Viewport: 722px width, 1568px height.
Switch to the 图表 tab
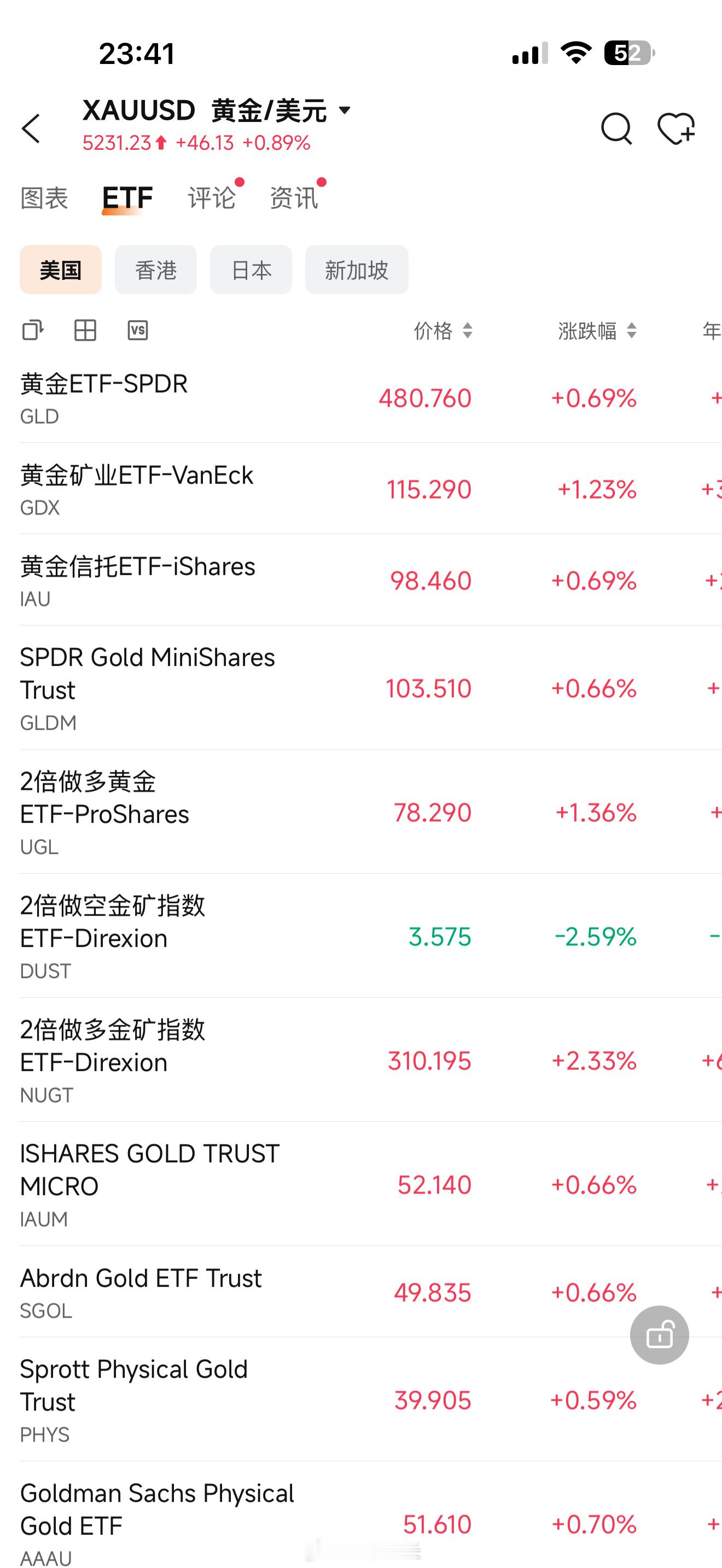[x=43, y=197]
